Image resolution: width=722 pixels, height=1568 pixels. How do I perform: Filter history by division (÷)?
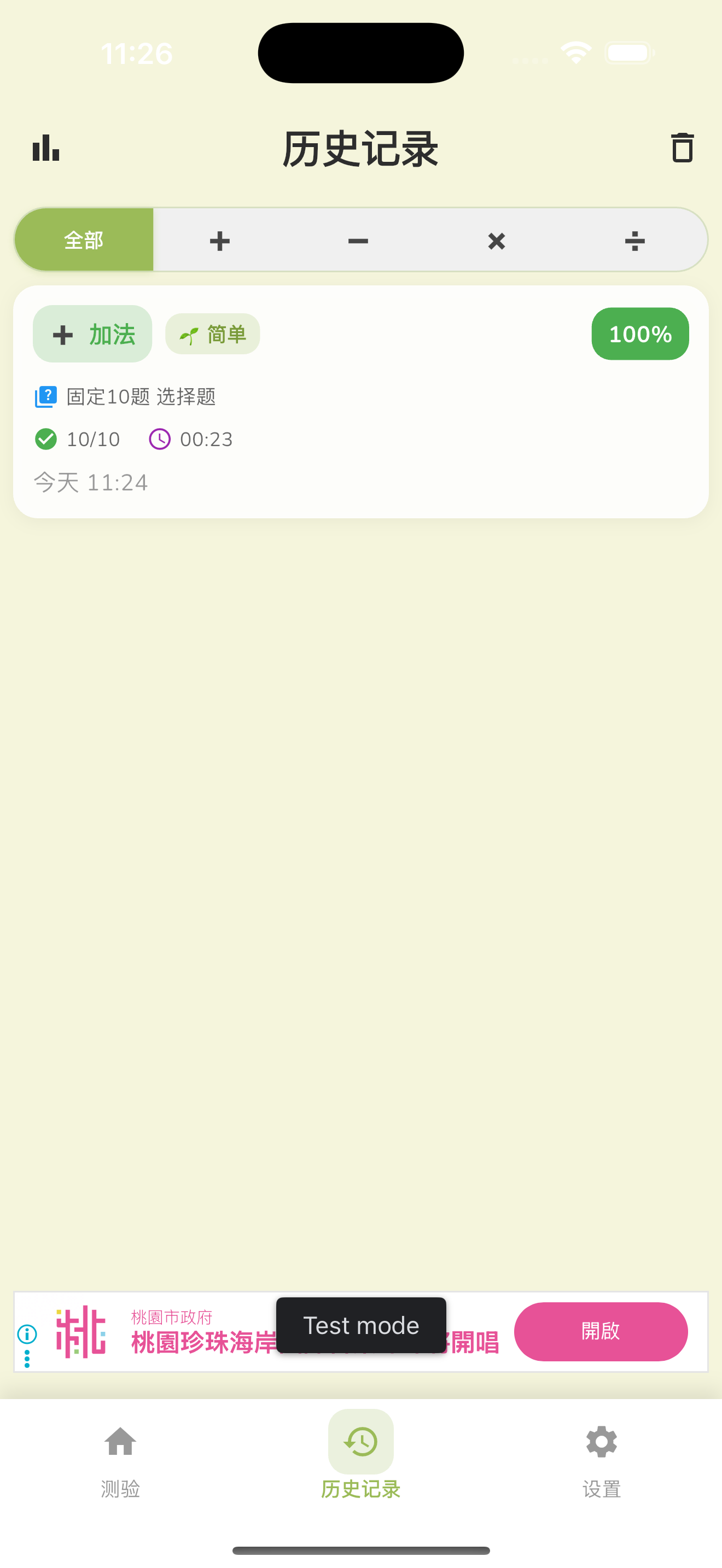click(x=634, y=241)
